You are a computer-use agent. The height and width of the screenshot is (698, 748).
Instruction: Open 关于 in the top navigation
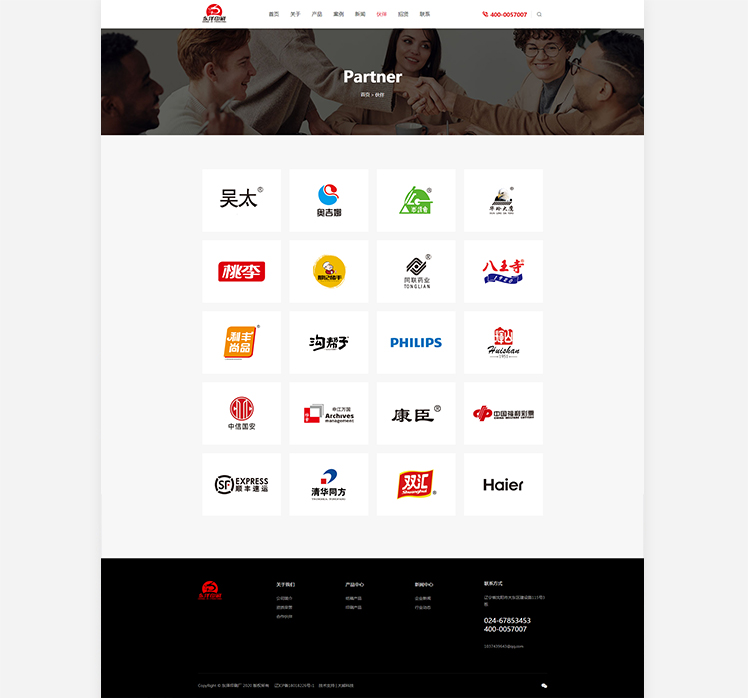[x=295, y=14]
